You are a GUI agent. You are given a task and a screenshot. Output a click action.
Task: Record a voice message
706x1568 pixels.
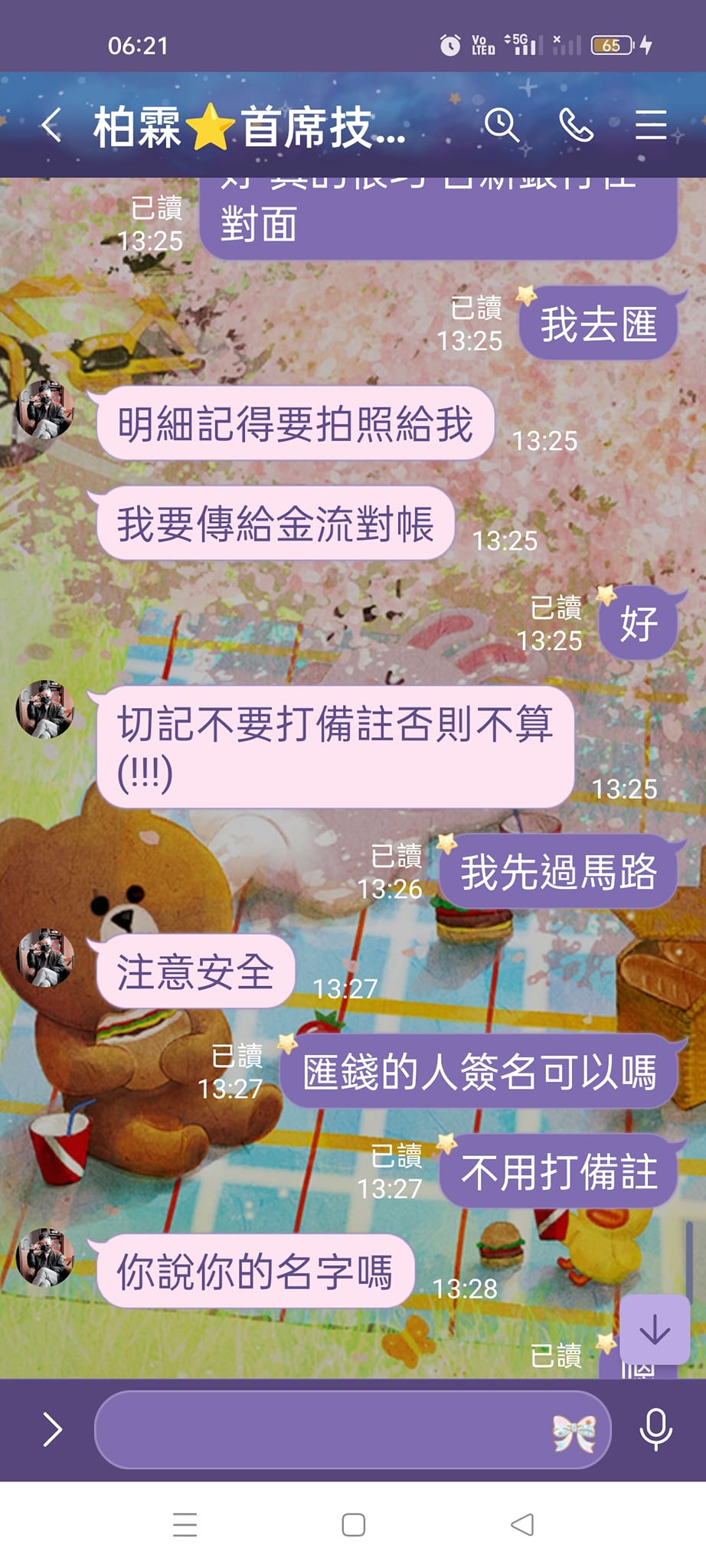[656, 1429]
